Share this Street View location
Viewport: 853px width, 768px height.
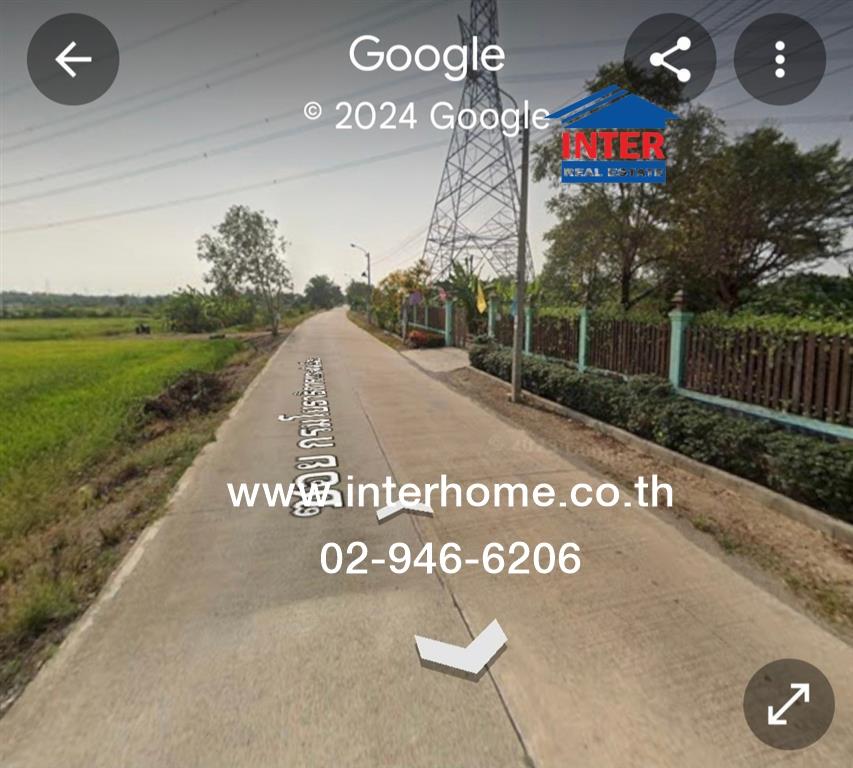[670, 59]
